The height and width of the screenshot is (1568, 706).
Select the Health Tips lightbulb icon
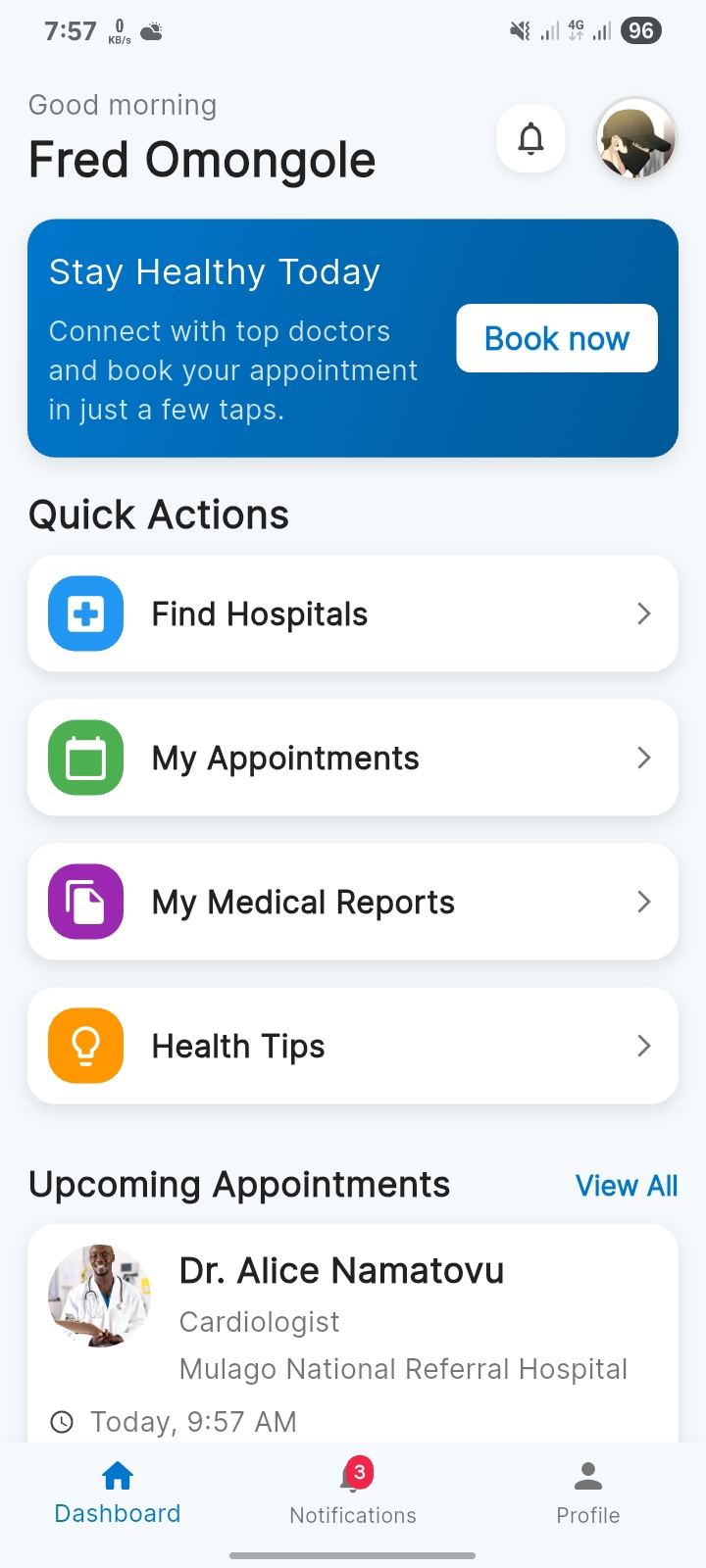point(85,1046)
